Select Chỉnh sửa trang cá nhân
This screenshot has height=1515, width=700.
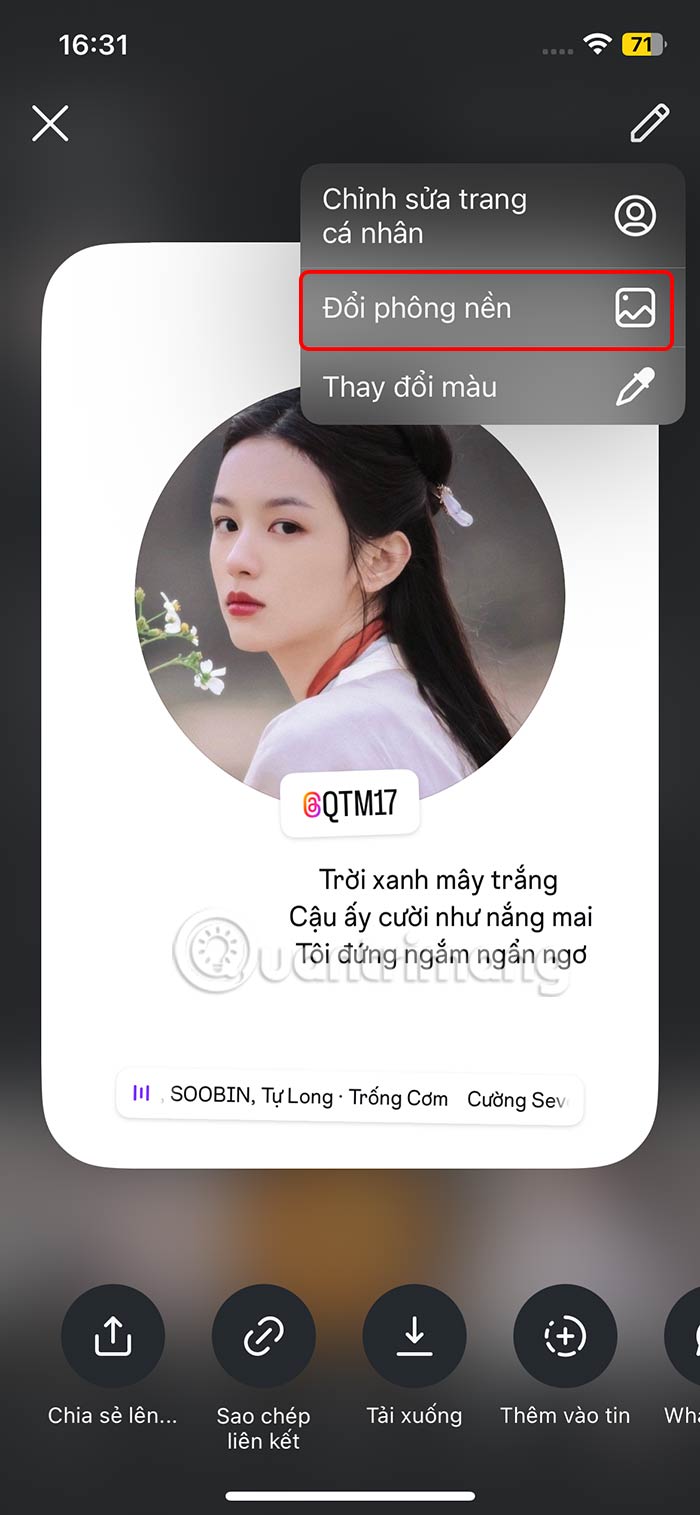click(x=490, y=216)
